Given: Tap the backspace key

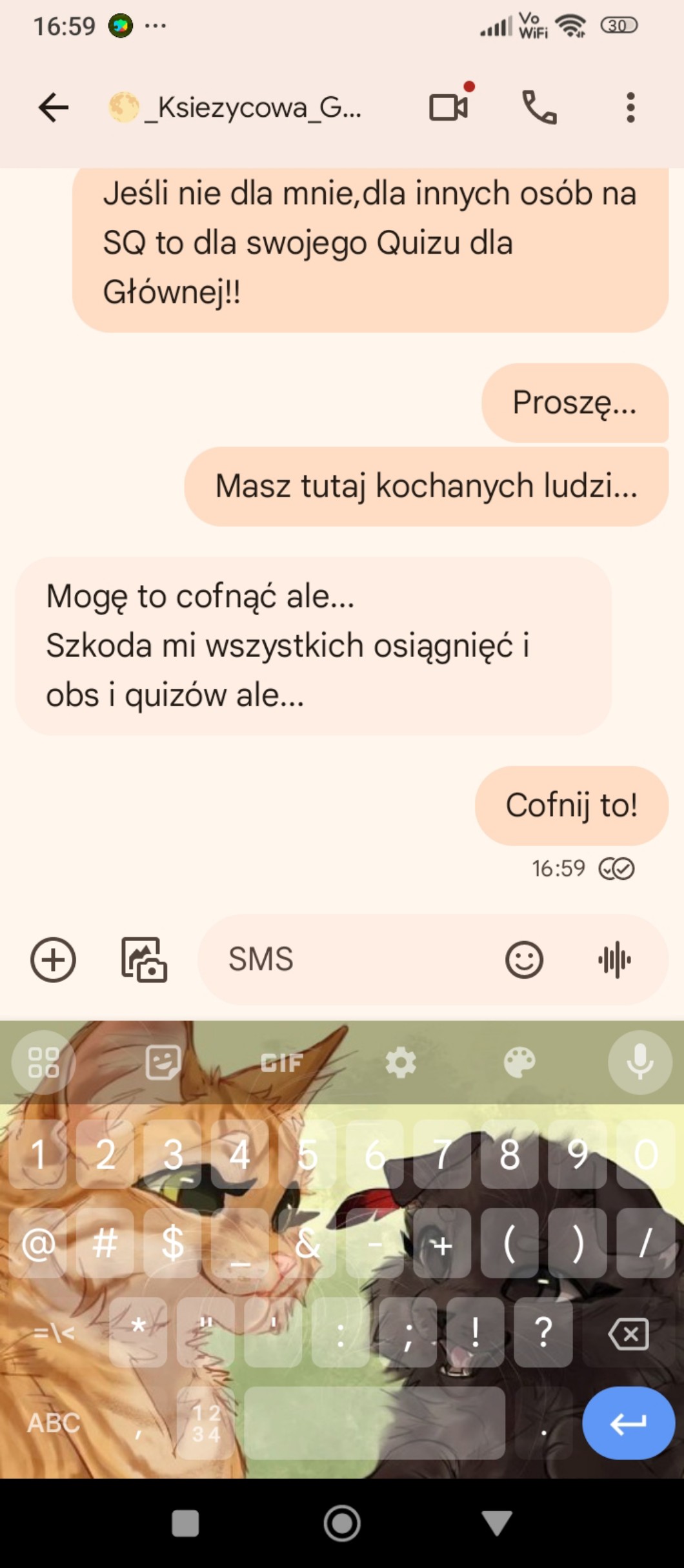Looking at the screenshot, I should [x=629, y=1333].
